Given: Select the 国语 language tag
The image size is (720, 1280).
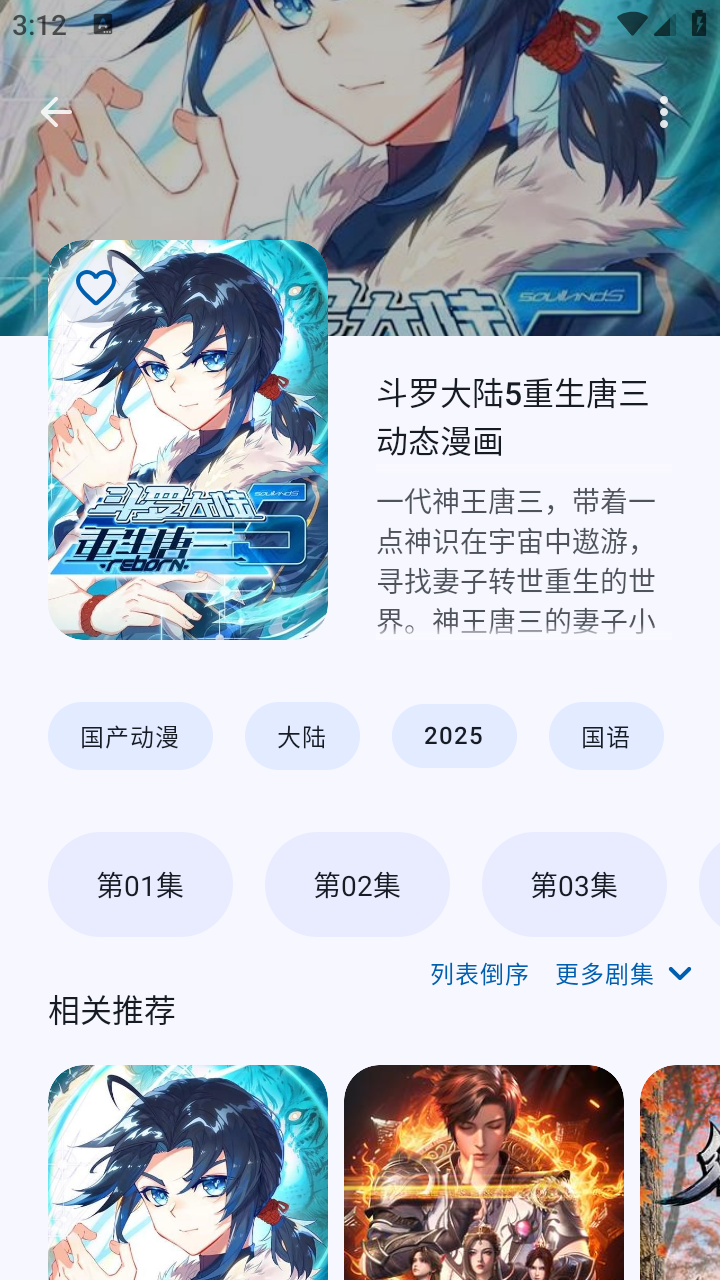Looking at the screenshot, I should coord(607,736).
